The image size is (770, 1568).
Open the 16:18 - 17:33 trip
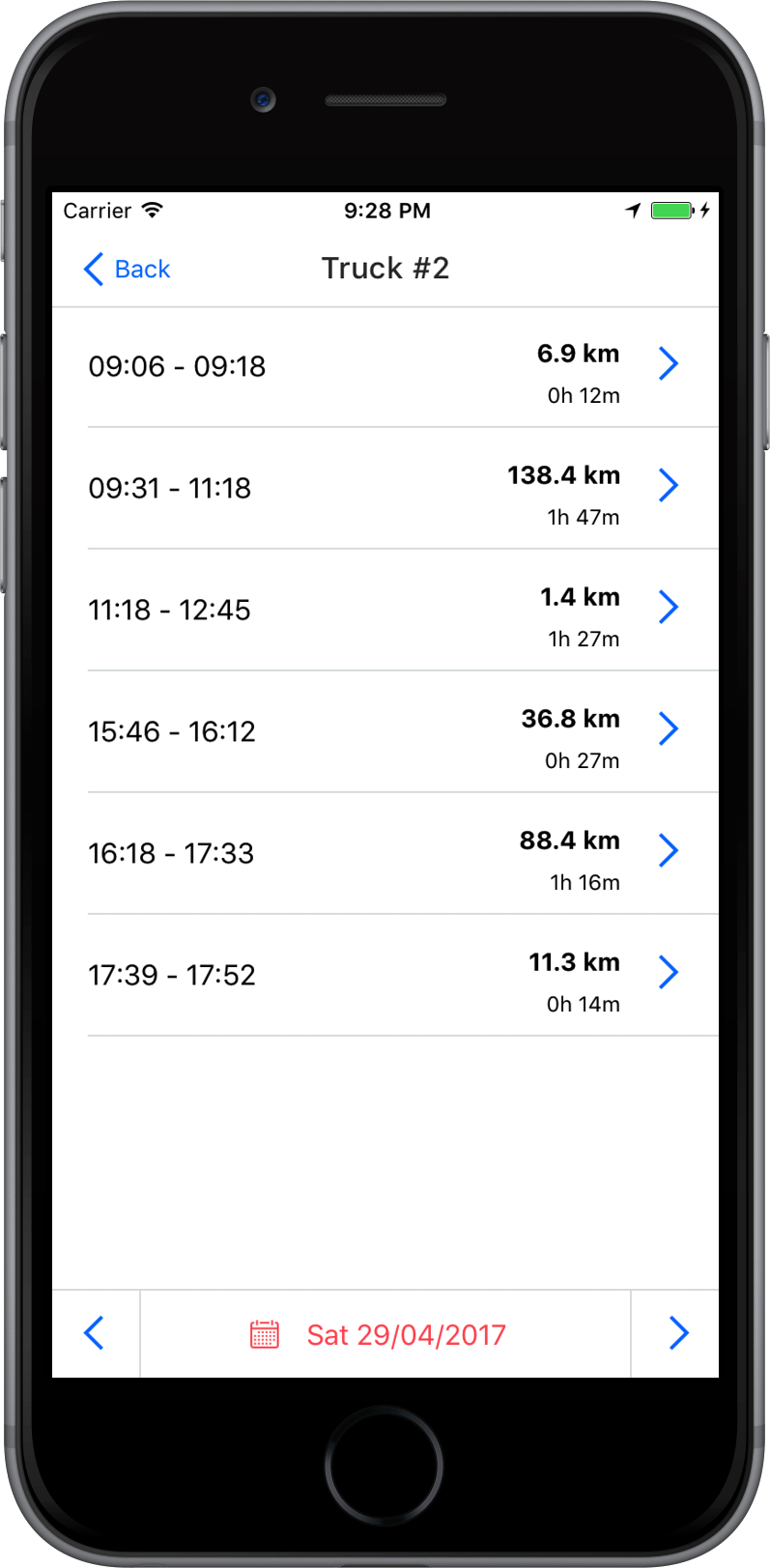click(385, 854)
